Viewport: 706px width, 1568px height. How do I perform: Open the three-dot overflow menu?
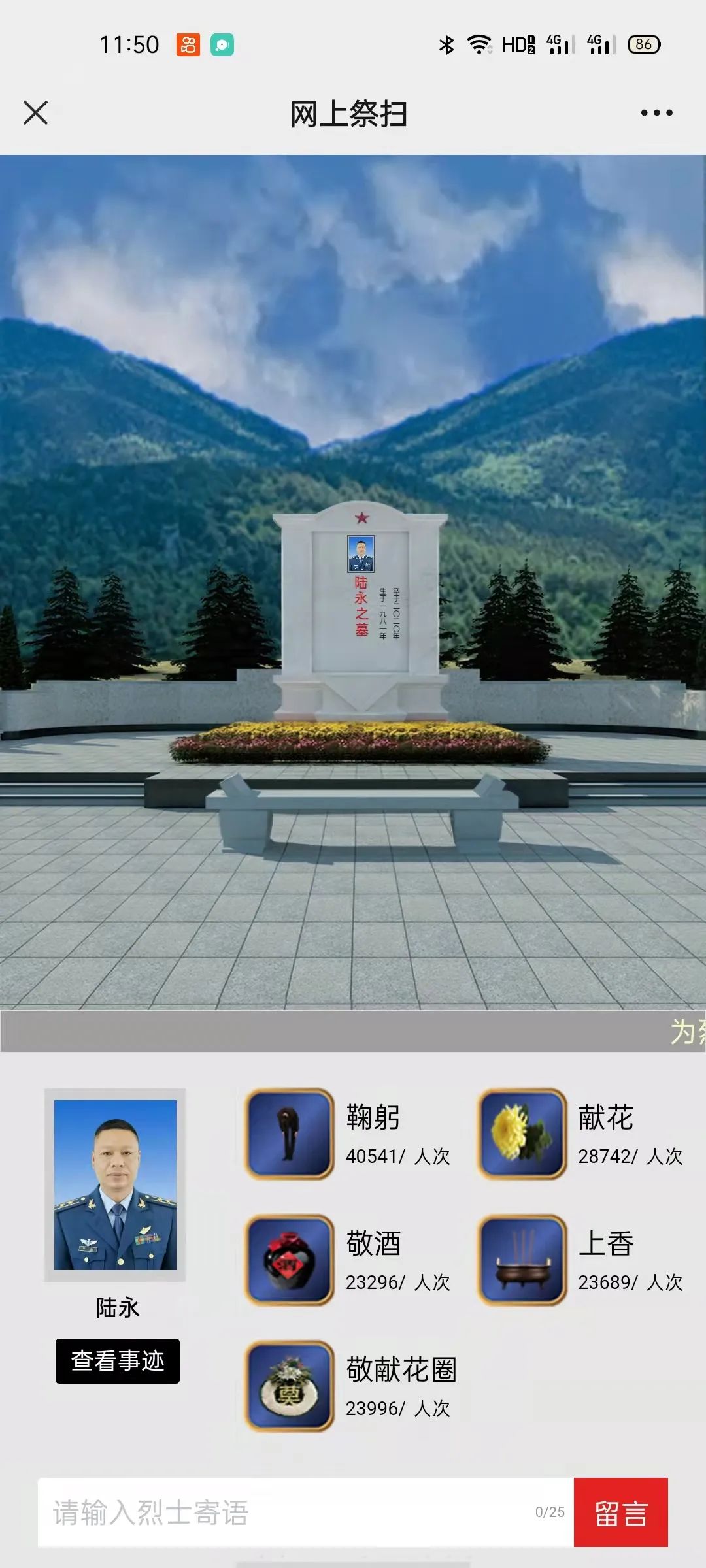click(x=656, y=113)
